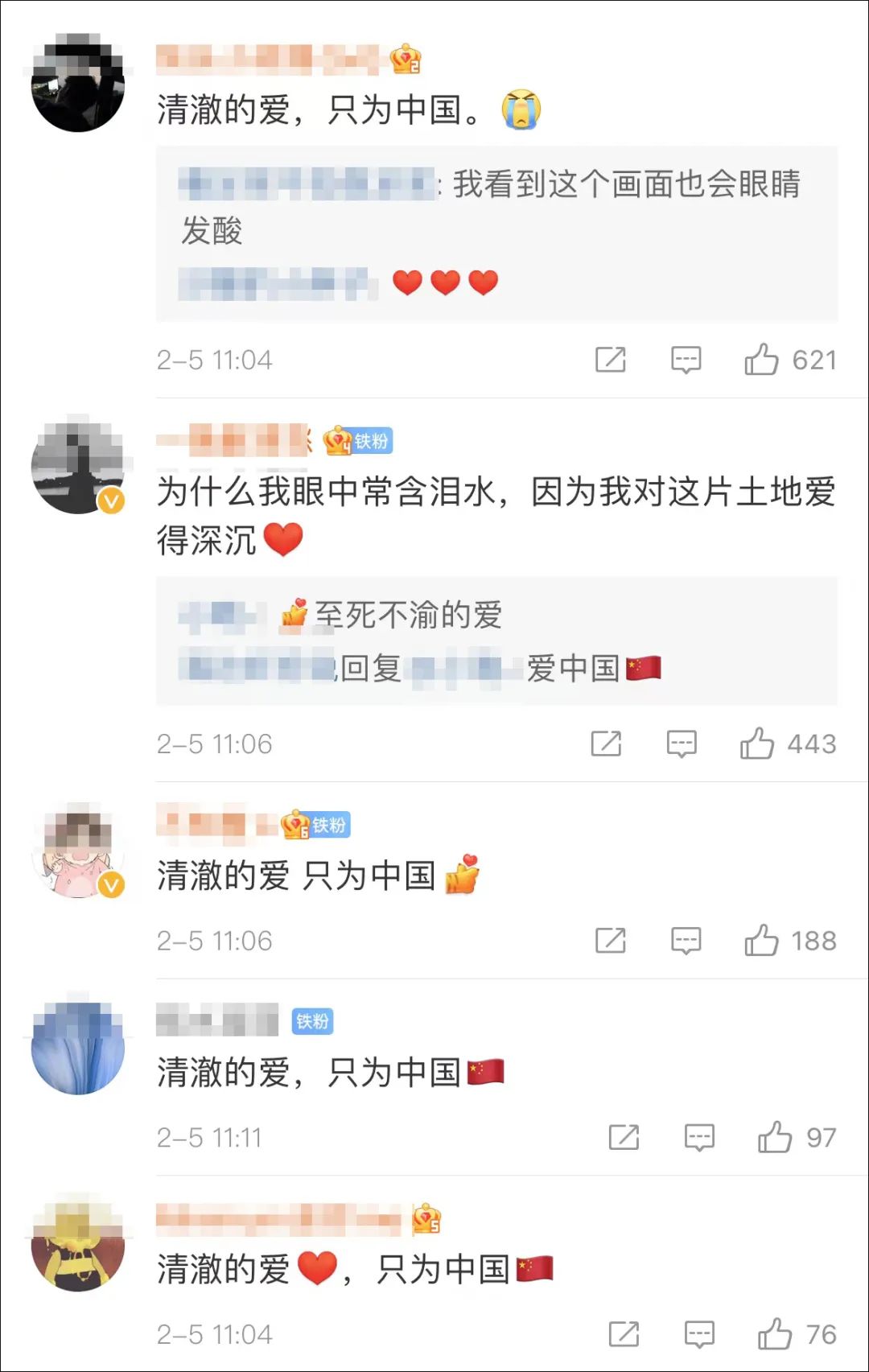Image resolution: width=869 pixels, height=1372 pixels.
Task: Open avatar of the 11:11 commenter
Action: [x=78, y=1048]
